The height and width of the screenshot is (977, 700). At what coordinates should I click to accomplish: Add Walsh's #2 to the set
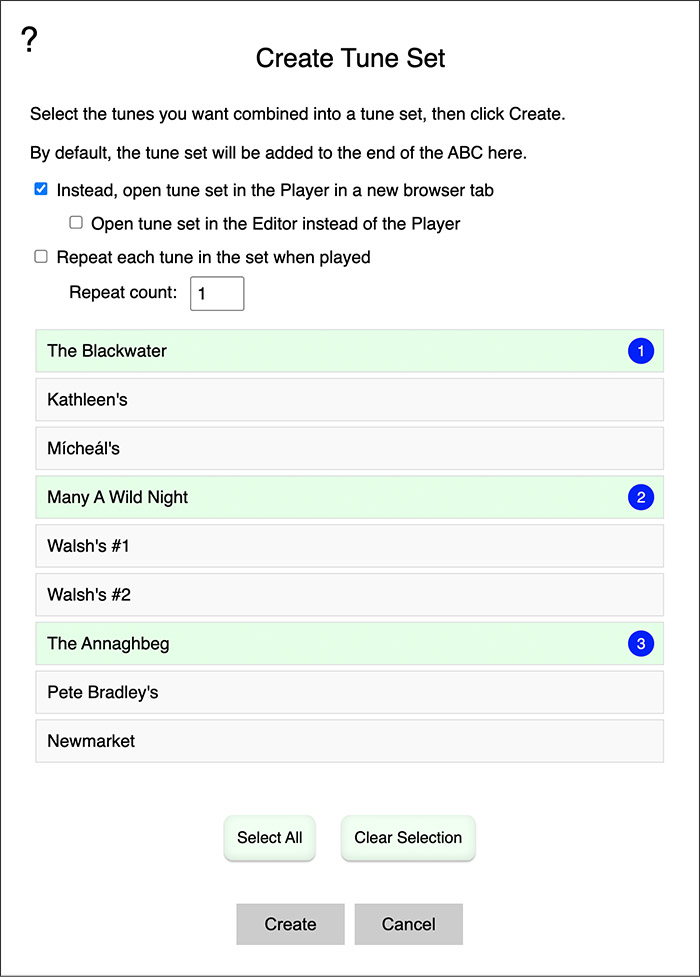pos(350,594)
